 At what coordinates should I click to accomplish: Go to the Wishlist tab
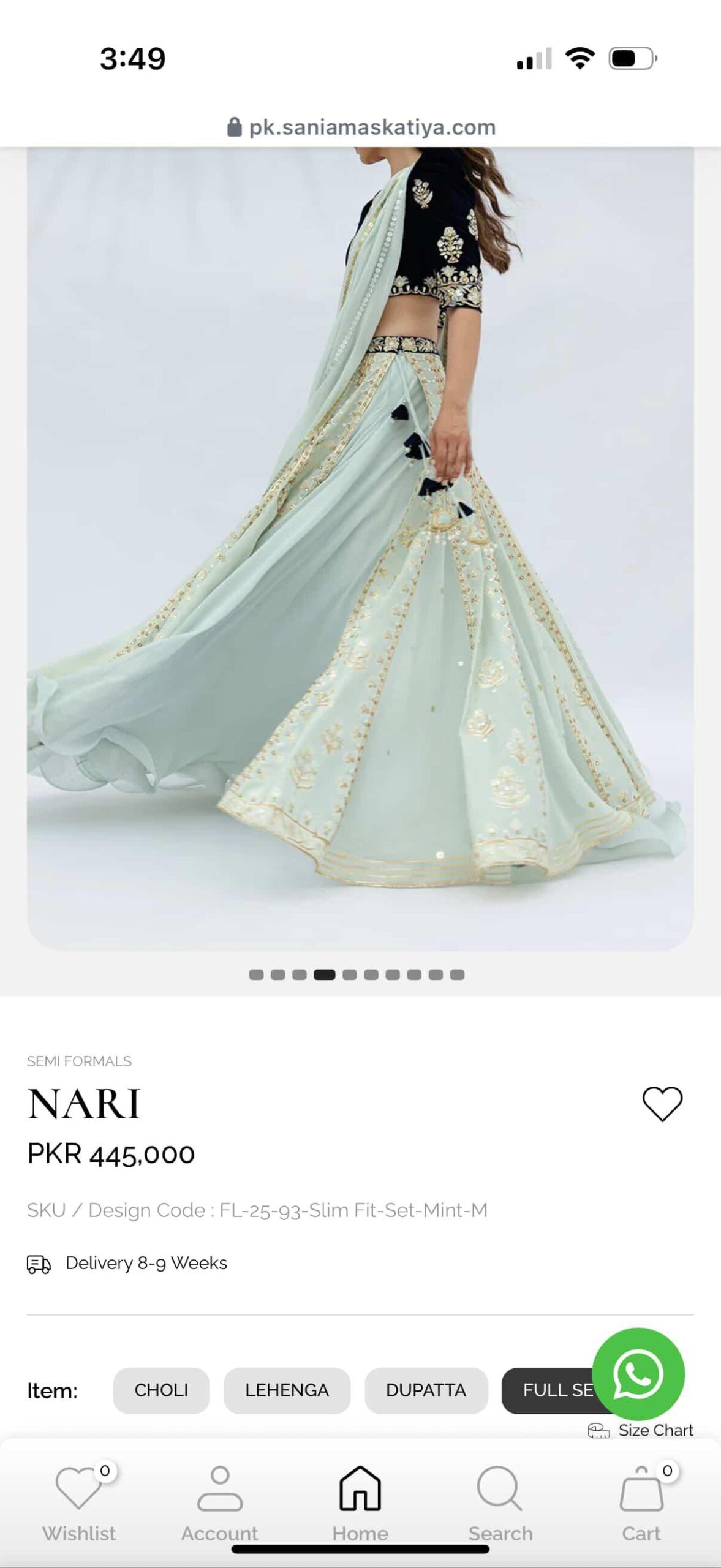pos(79,1504)
